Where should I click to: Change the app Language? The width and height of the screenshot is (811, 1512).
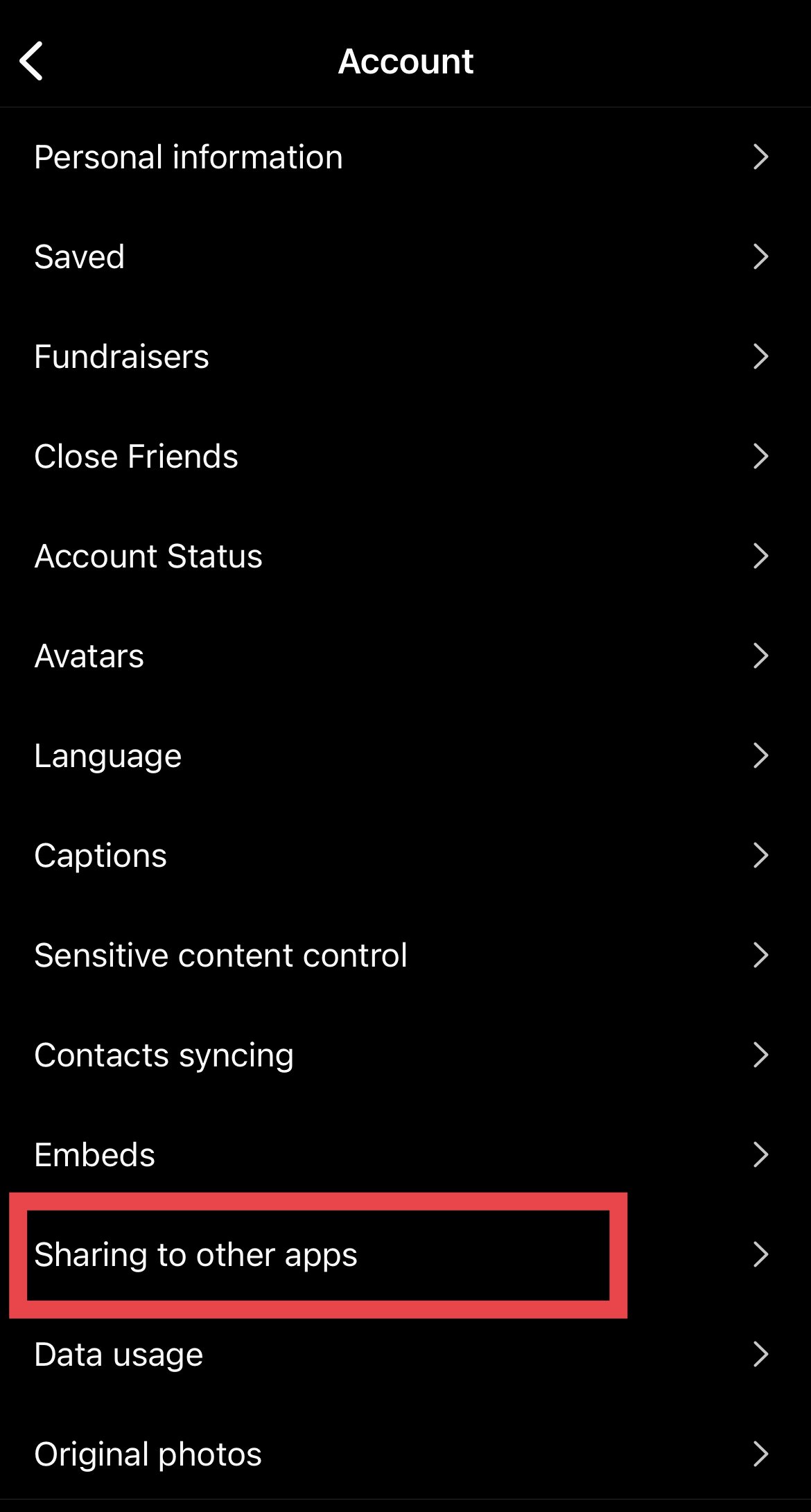pos(107,755)
